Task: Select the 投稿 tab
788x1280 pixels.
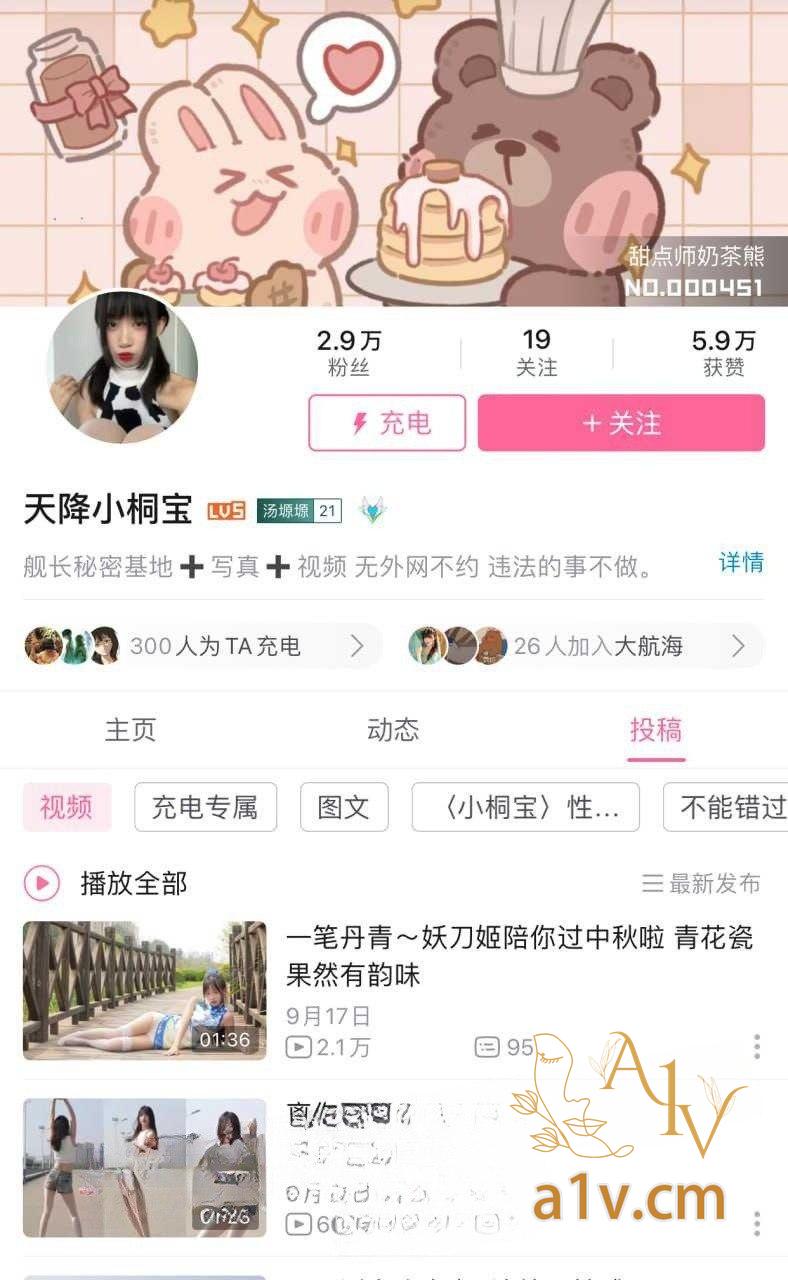Action: pos(656,730)
